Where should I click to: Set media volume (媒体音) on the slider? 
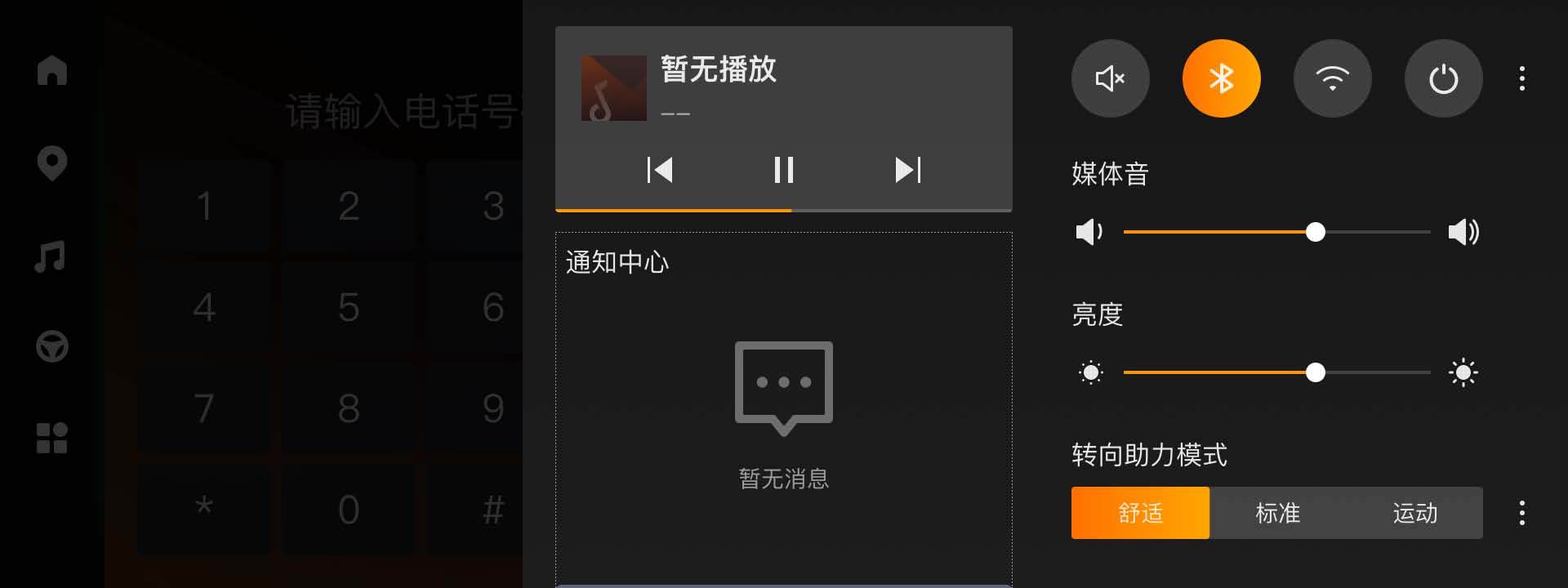coord(1315,232)
